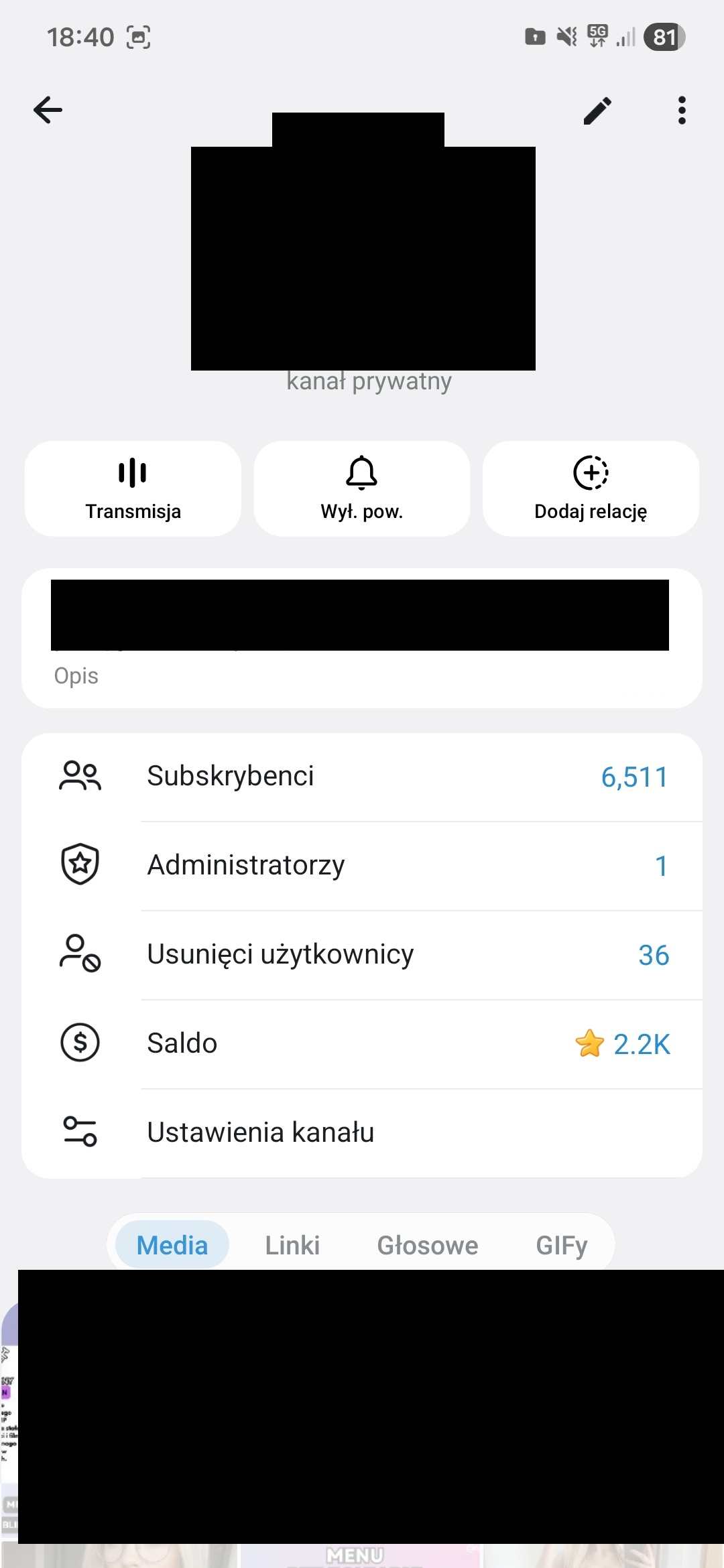Screen dimensions: 724x1568
Task: Switch to the Głosowe tab
Action: [428, 1245]
